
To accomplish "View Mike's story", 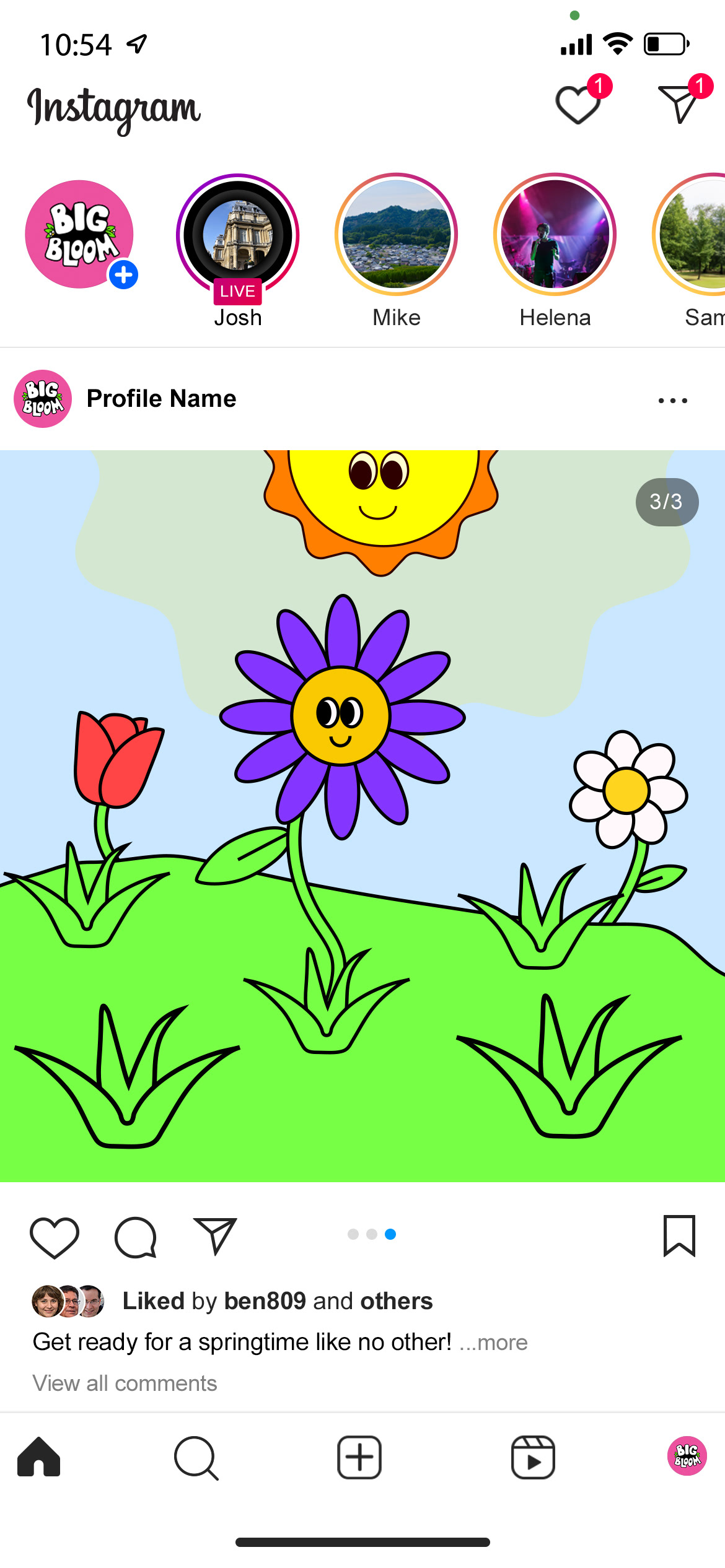I will click(397, 235).
